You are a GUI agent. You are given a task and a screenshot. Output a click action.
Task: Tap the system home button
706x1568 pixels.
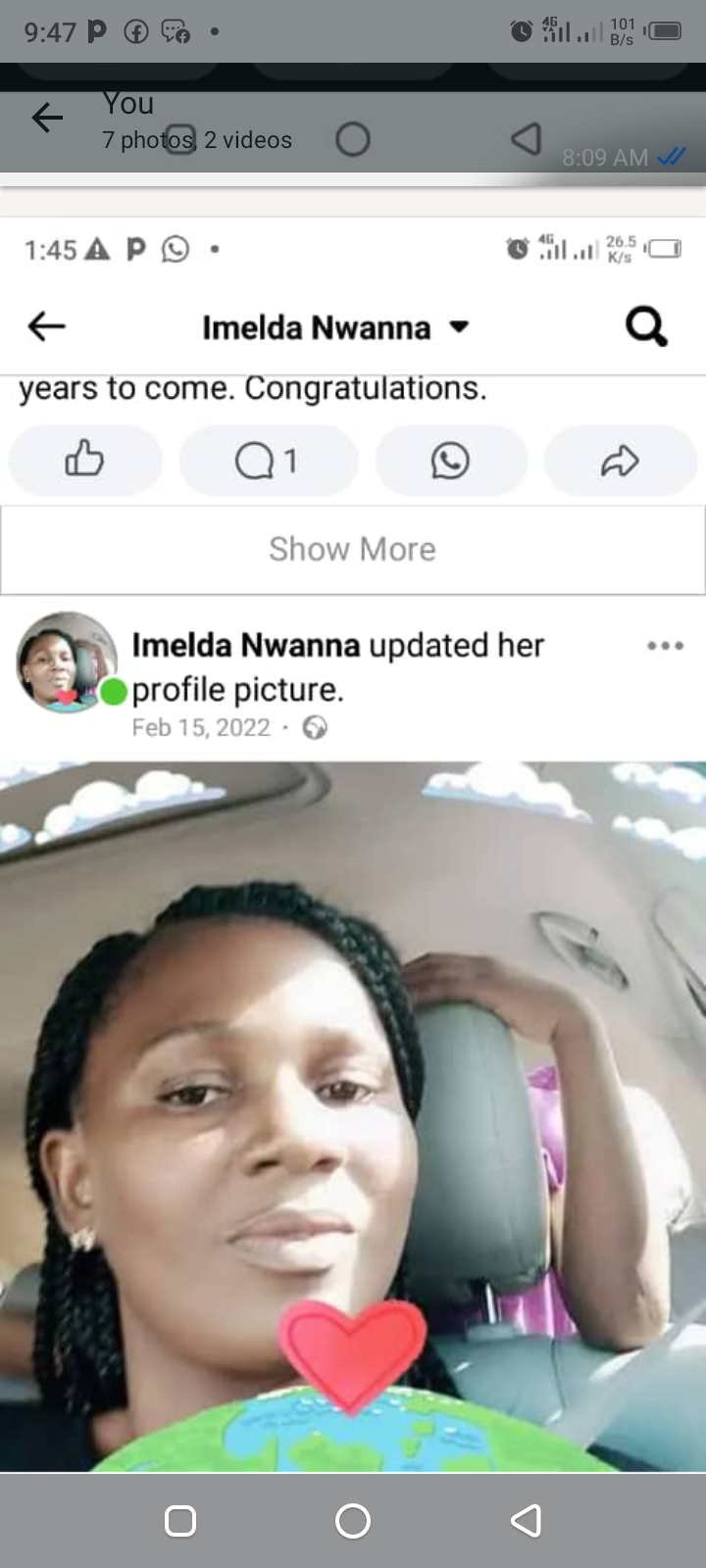(x=353, y=1521)
